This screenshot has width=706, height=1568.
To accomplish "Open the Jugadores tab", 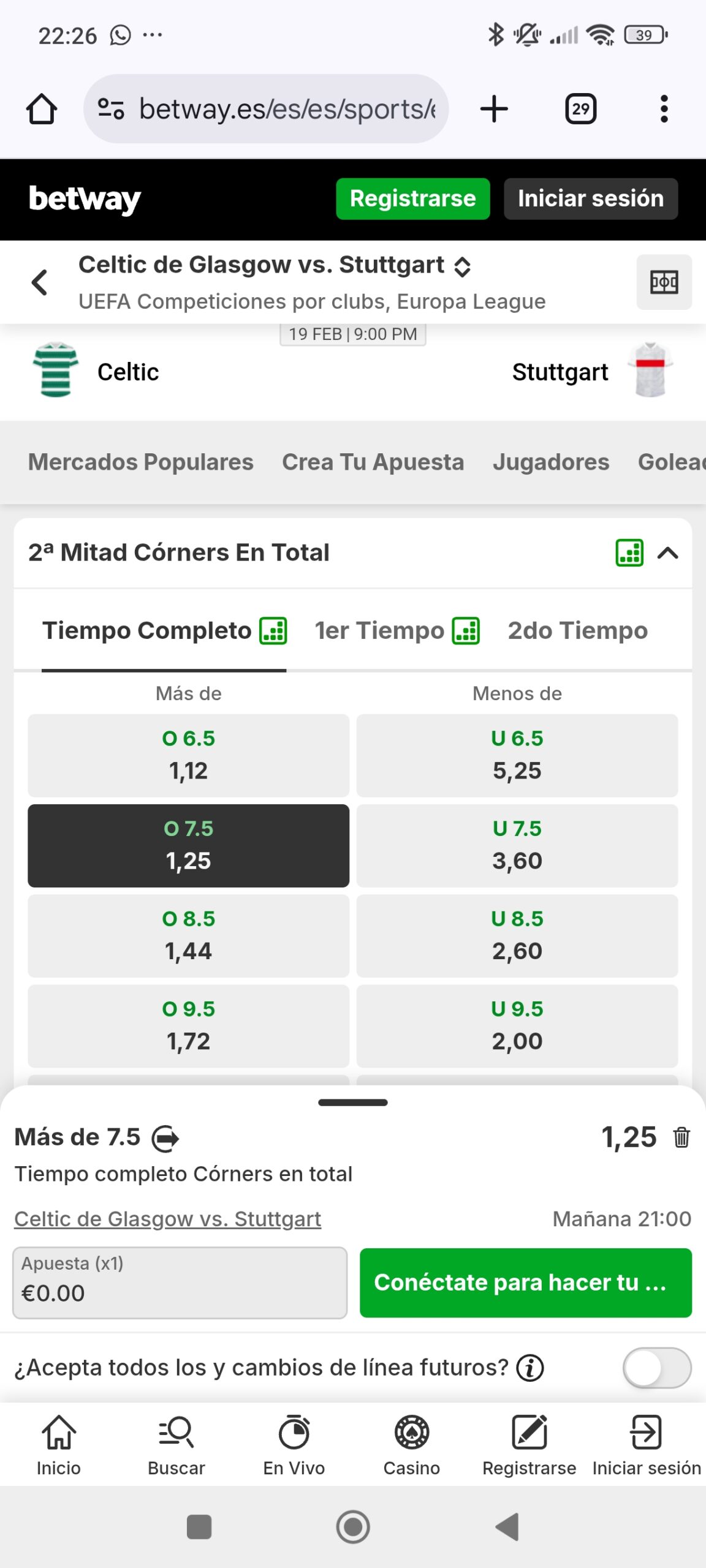I will [x=550, y=462].
